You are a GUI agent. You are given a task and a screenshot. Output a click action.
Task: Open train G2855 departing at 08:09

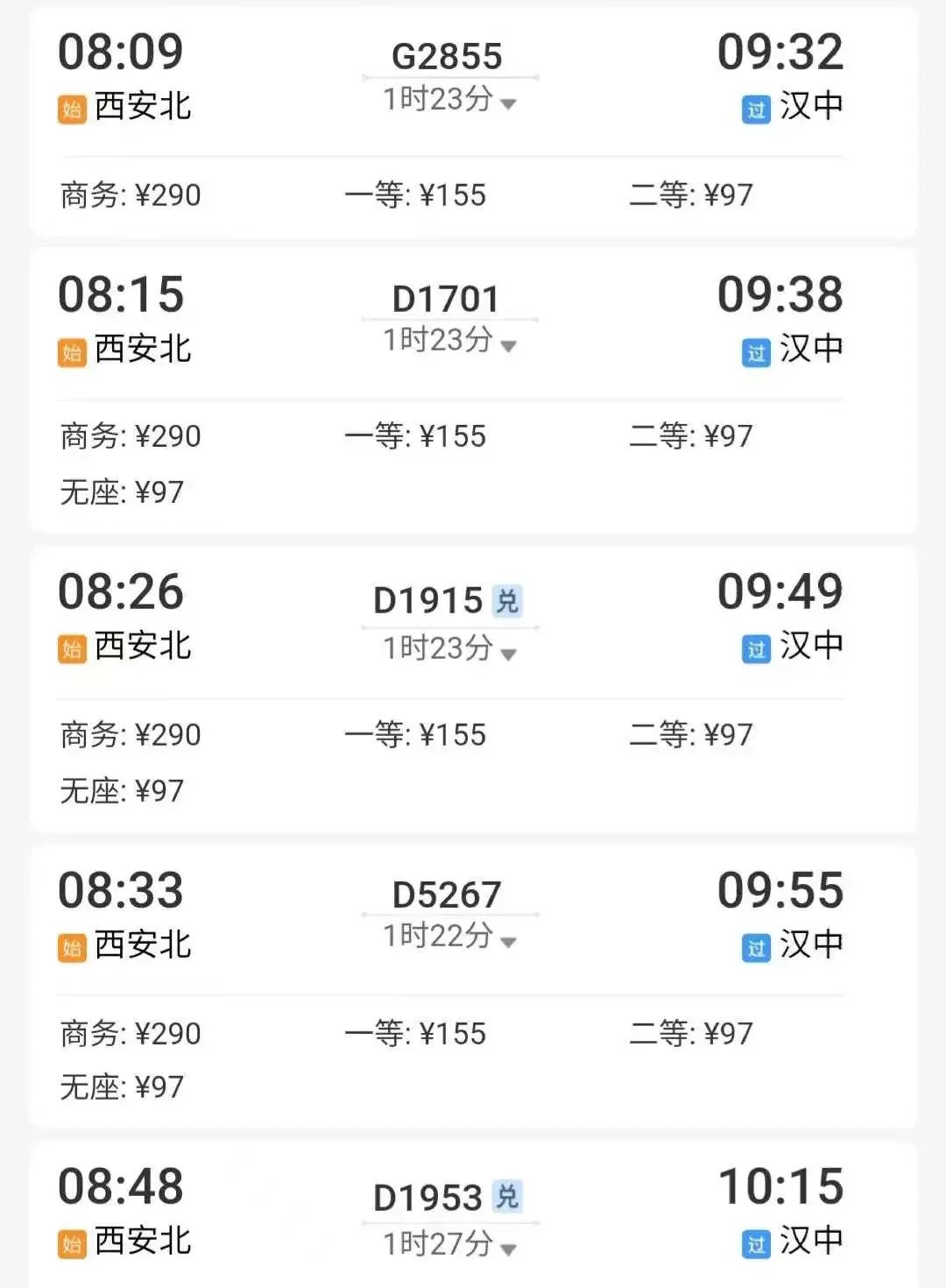tap(447, 56)
